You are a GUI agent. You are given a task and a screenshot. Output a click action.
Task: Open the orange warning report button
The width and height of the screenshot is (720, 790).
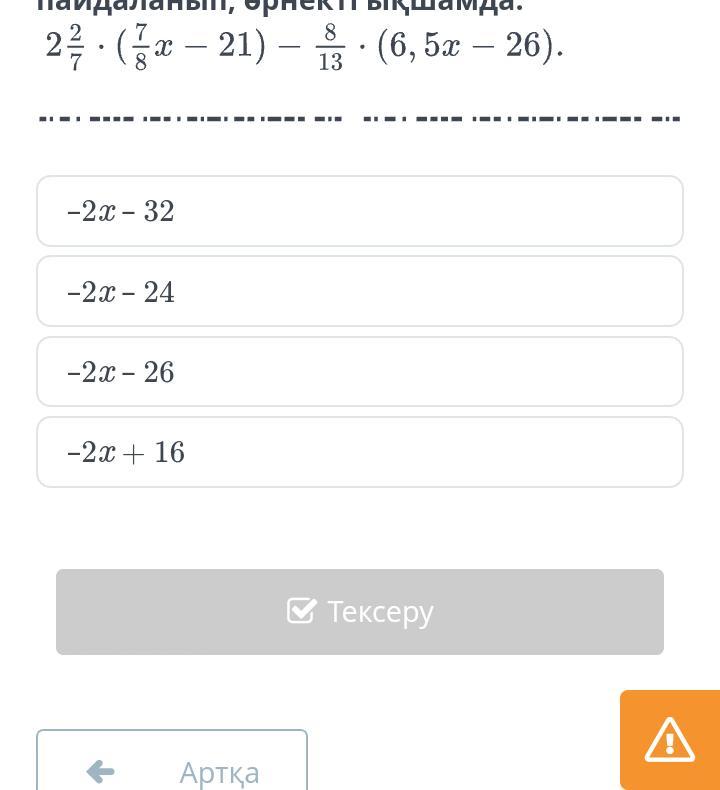[669, 740]
